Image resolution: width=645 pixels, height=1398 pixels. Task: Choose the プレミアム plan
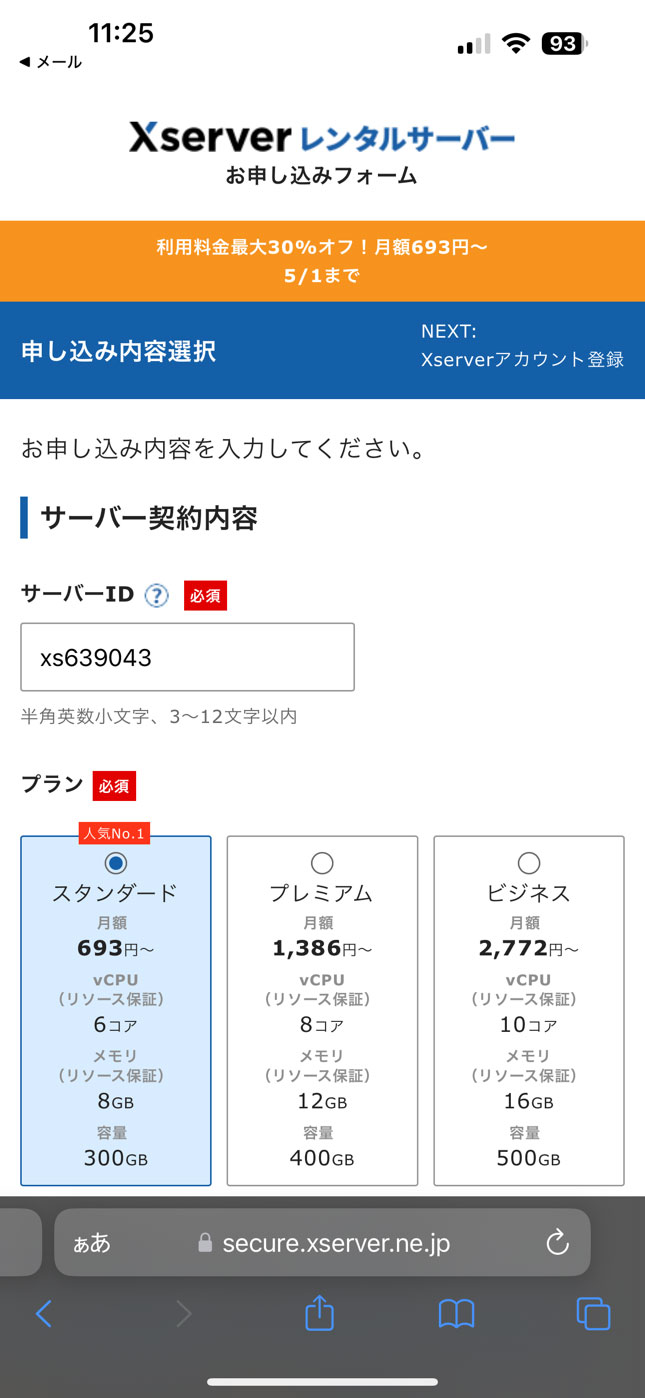click(x=322, y=1010)
